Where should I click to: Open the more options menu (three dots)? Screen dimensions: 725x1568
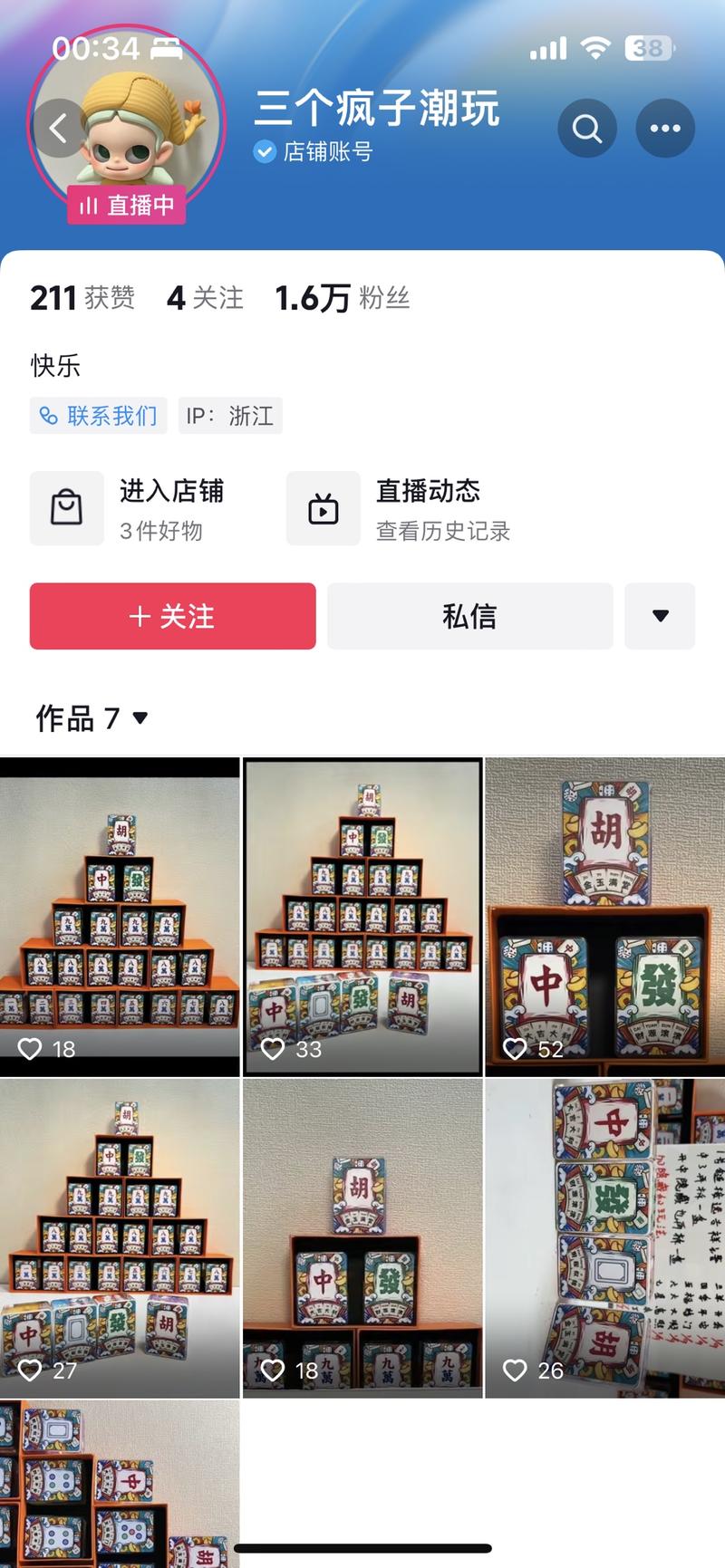tap(664, 128)
